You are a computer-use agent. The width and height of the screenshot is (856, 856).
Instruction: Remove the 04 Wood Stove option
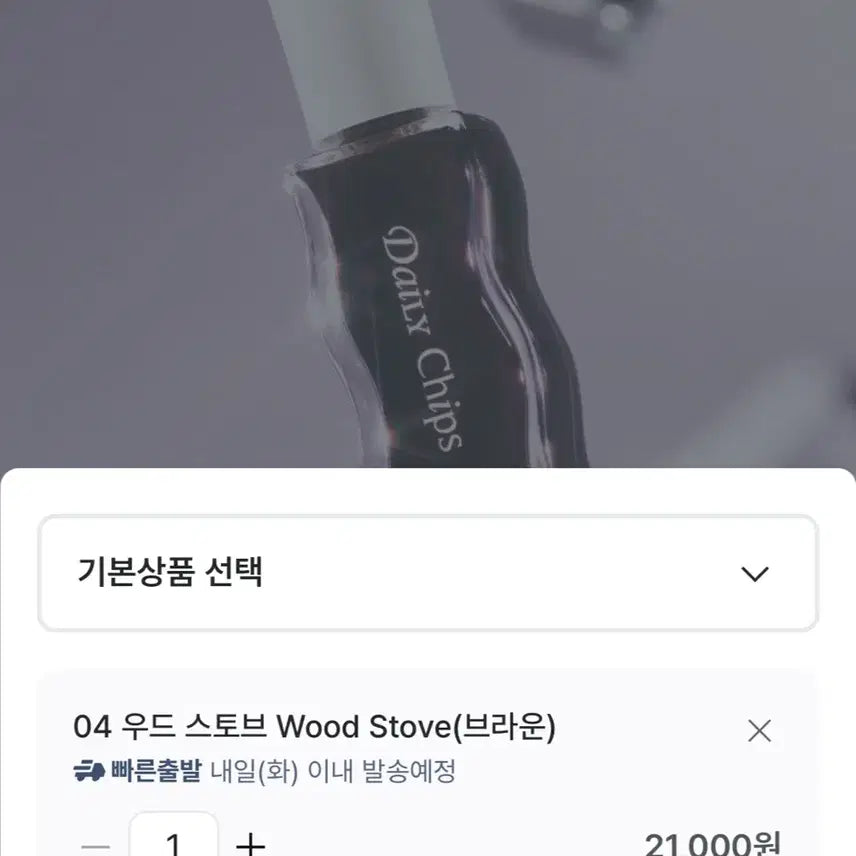759,731
